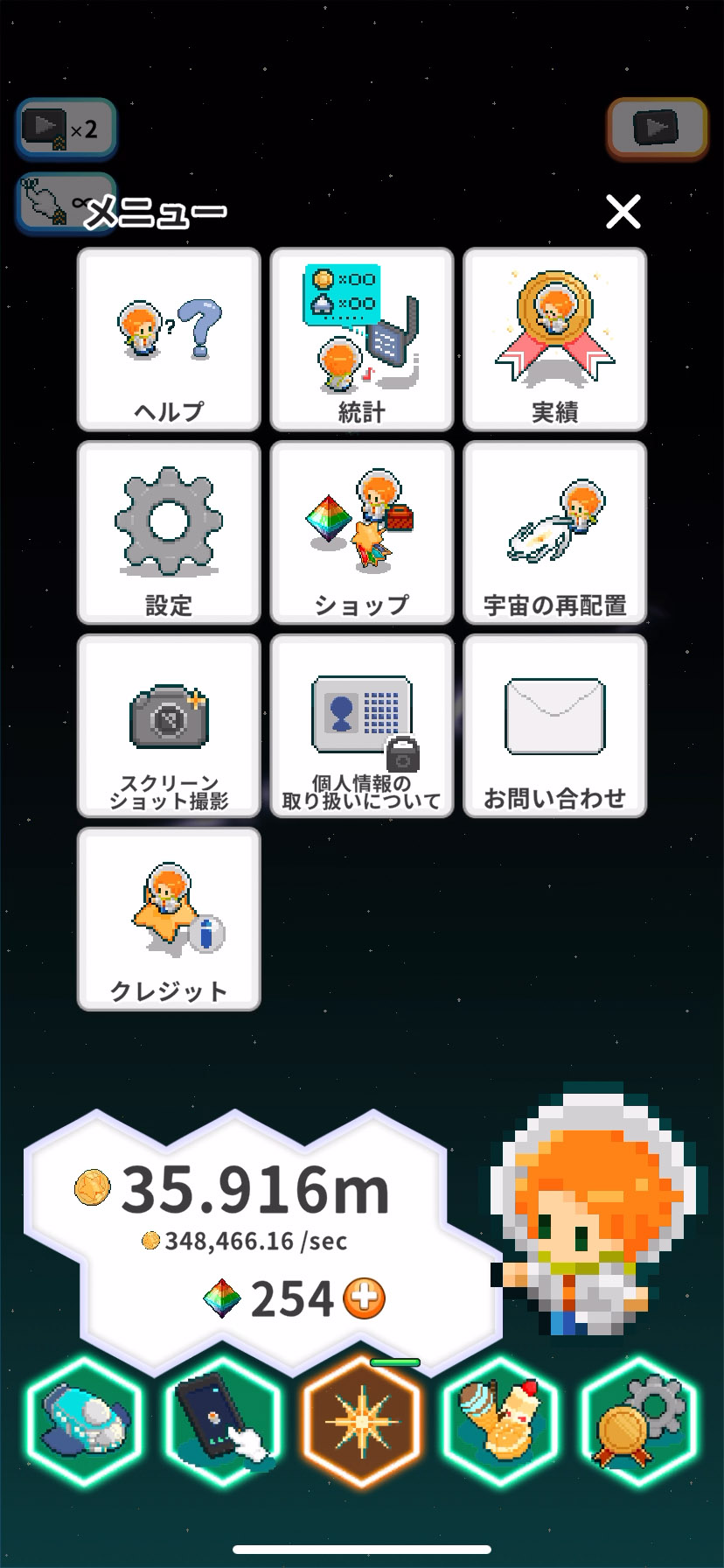Screen dimensions: 724x1568
Task: Open 個人情報の取り扱いについて
Action: (x=361, y=726)
